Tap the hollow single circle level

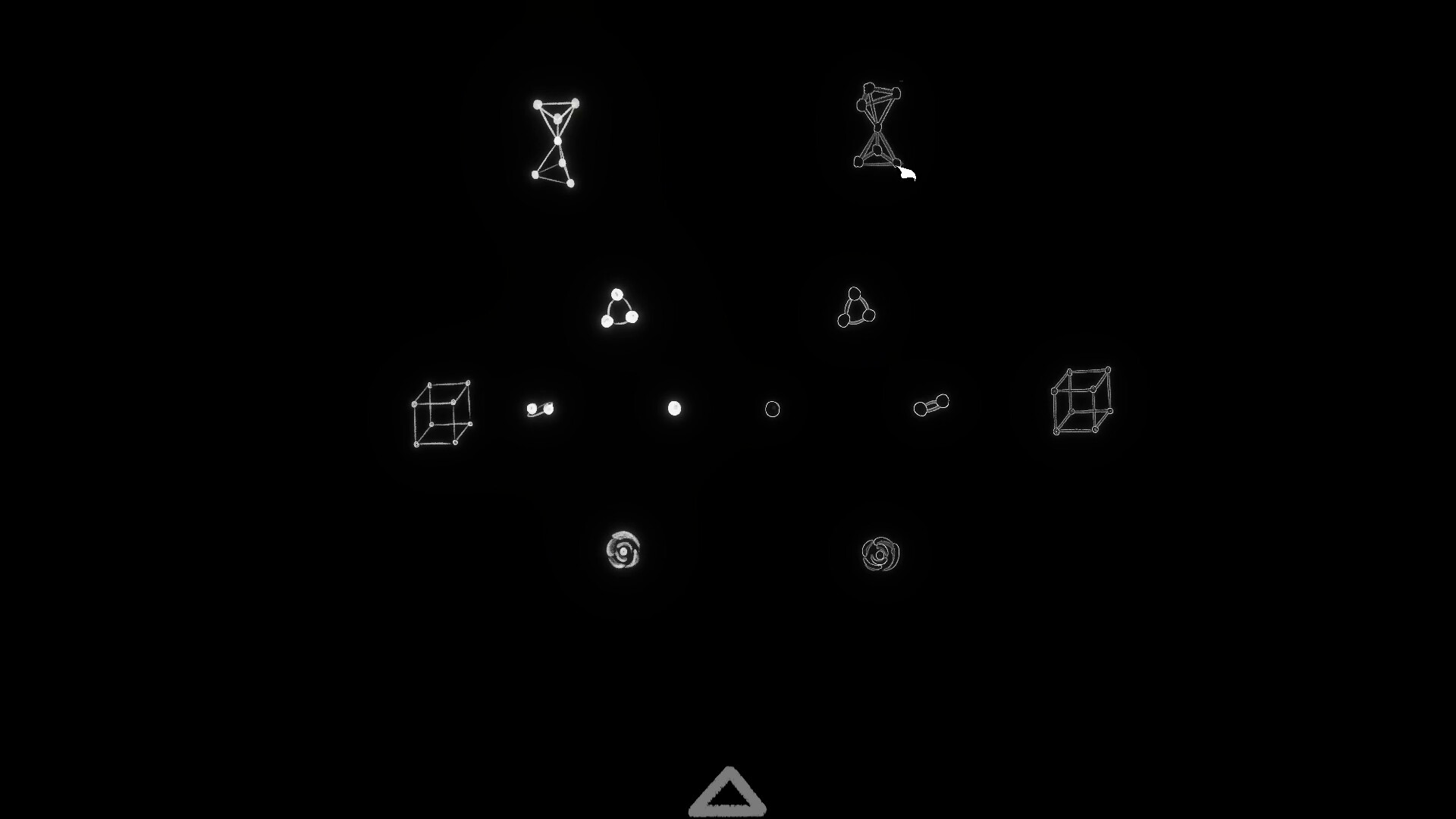[772, 409]
